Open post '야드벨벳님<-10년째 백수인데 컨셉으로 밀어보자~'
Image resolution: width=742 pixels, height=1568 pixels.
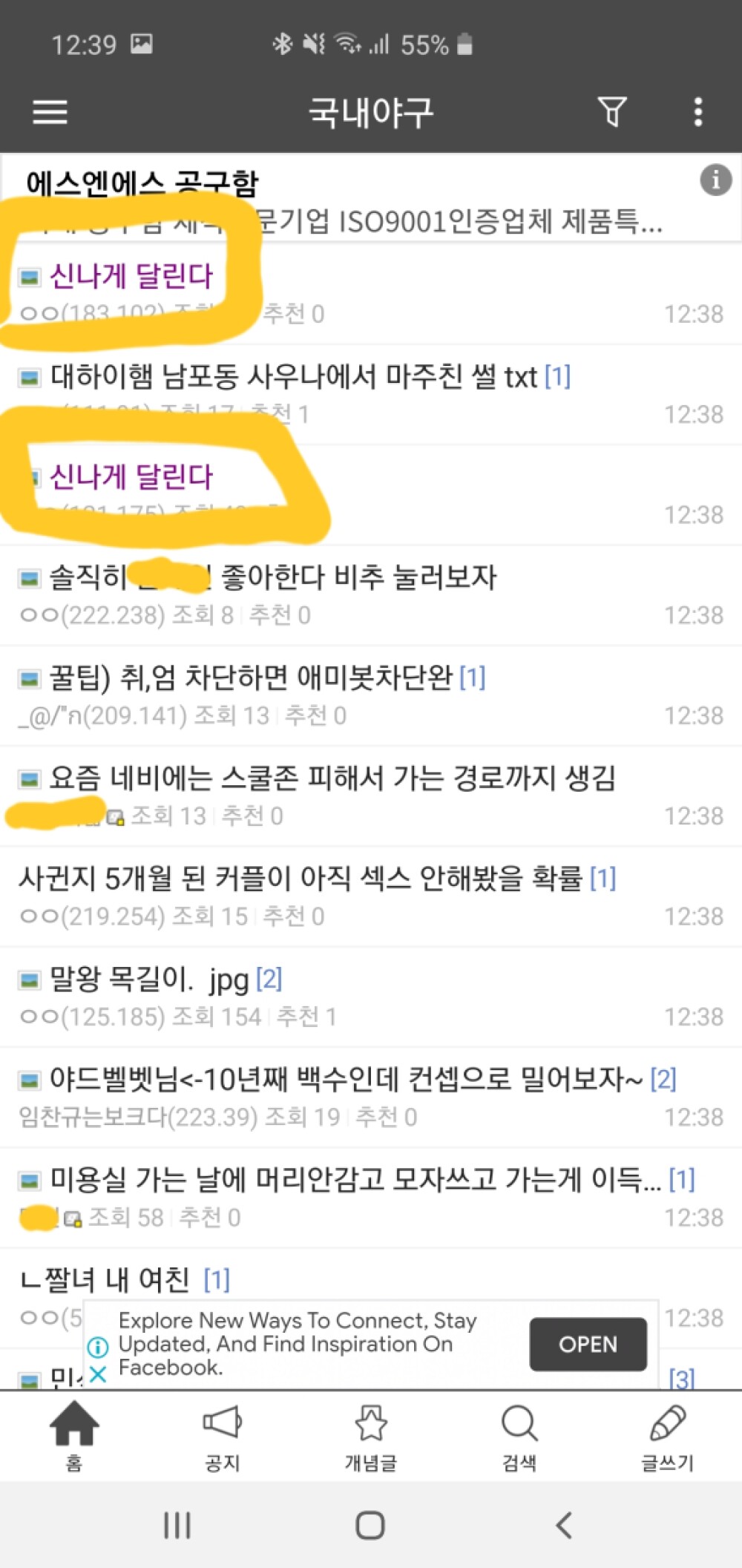(x=345, y=1080)
